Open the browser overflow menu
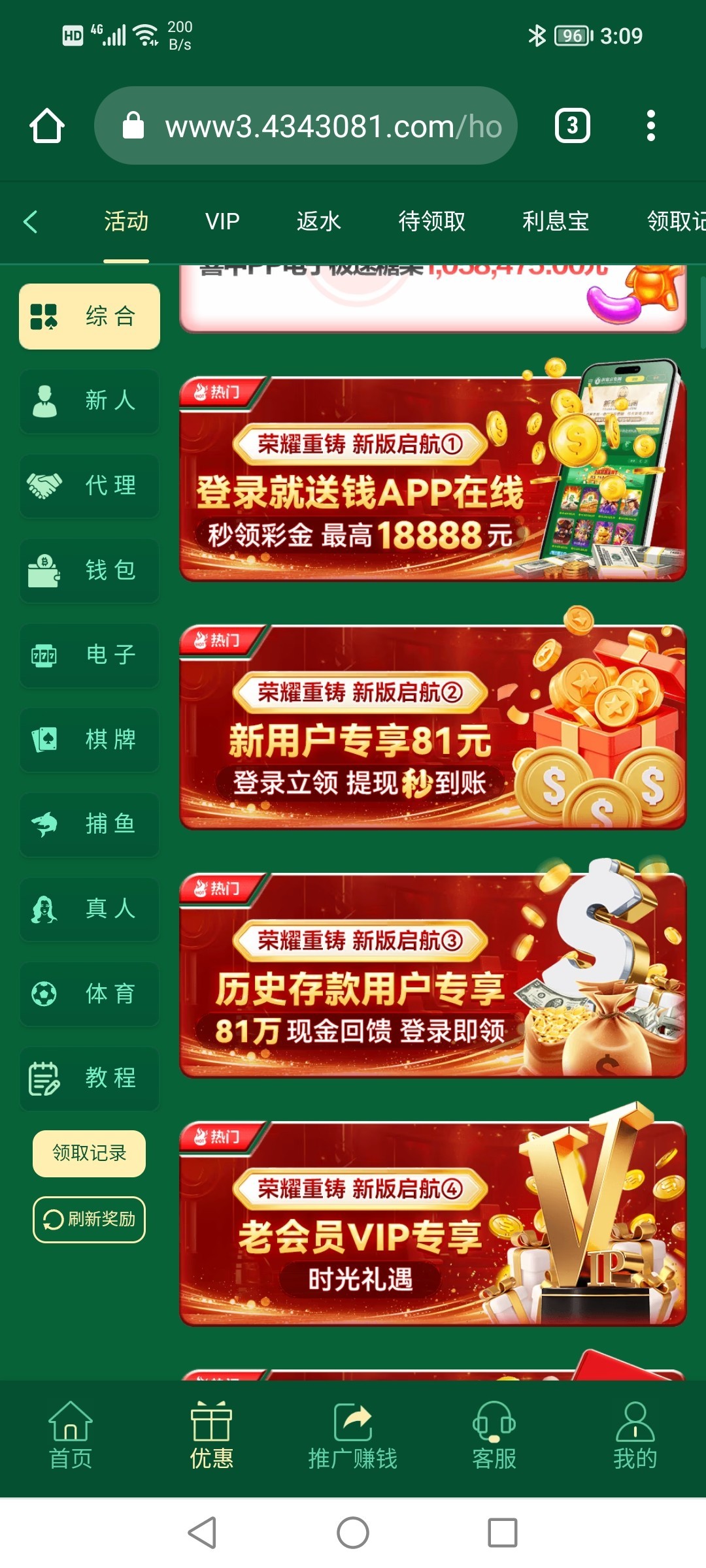The width and height of the screenshot is (706, 1568). (x=650, y=125)
